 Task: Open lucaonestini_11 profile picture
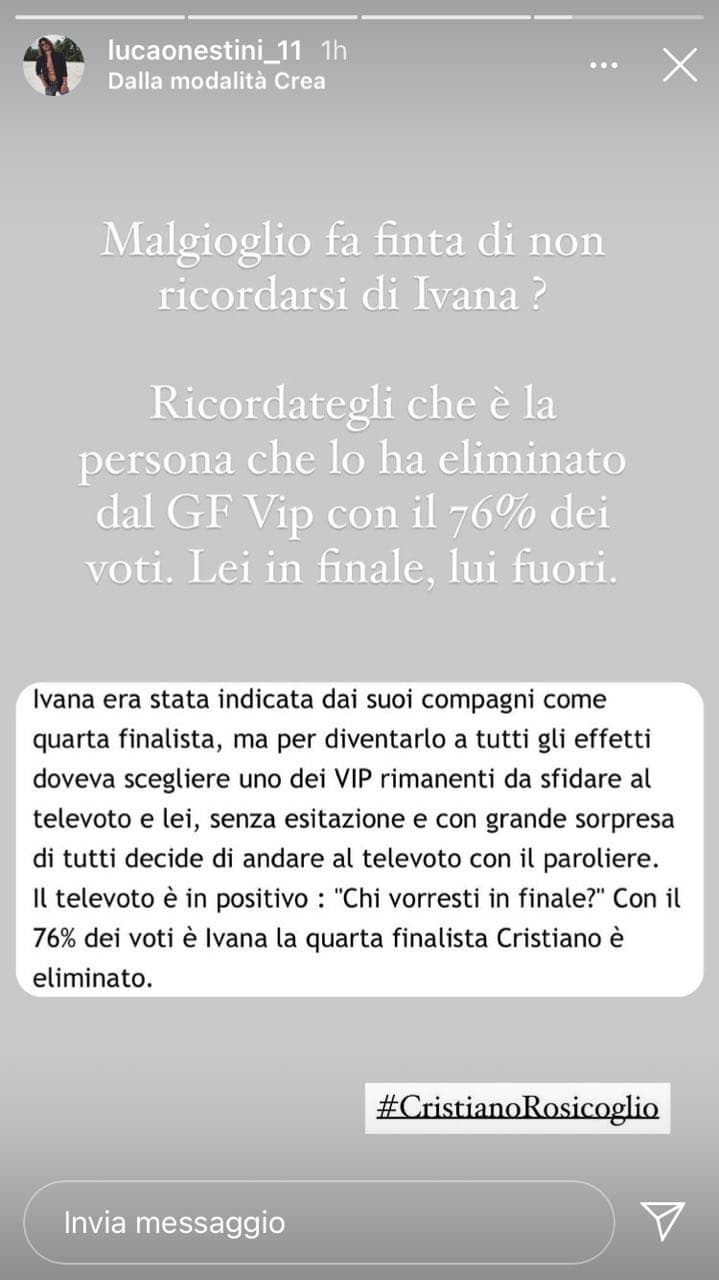53,66
